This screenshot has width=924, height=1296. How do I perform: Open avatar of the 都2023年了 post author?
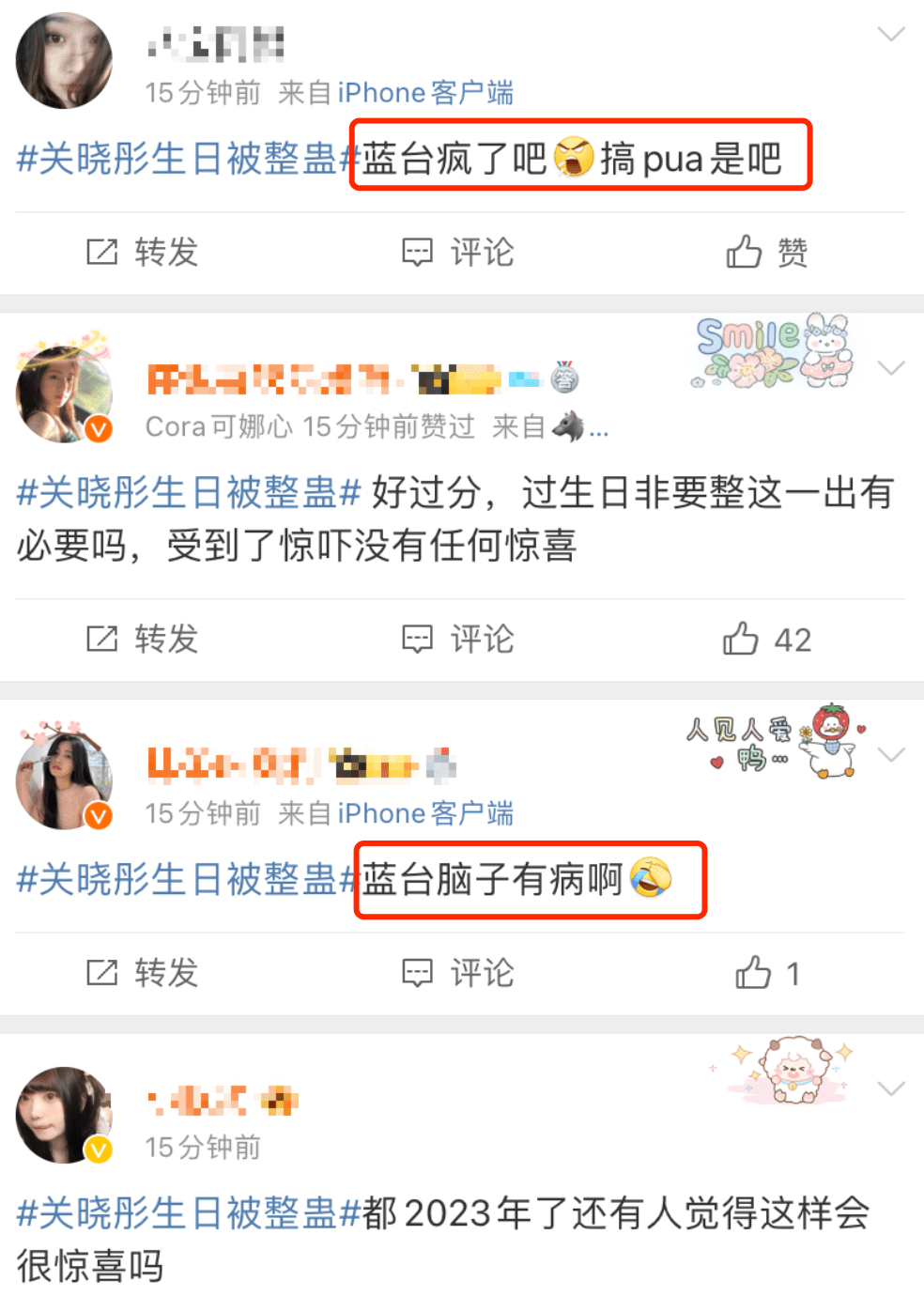(x=64, y=1115)
